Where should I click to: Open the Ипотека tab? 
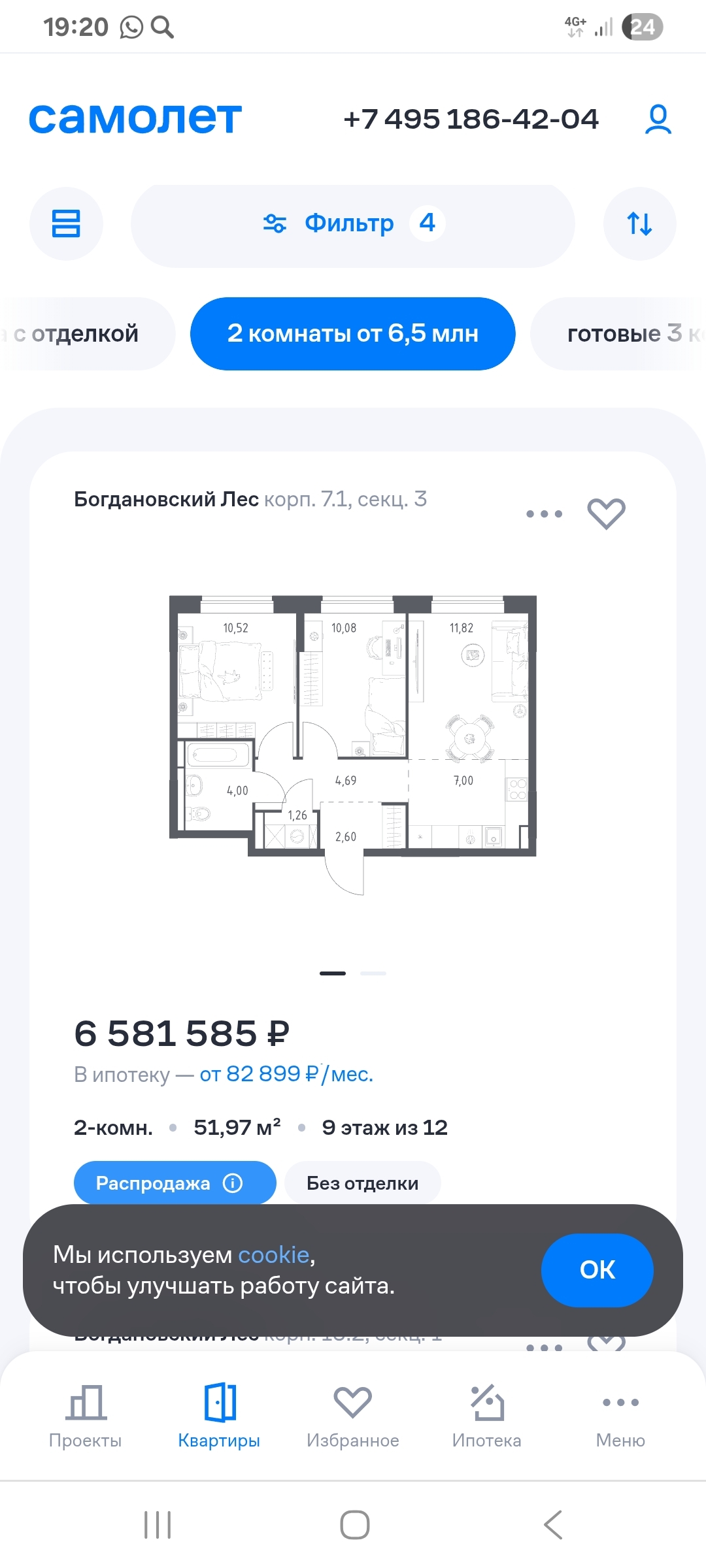click(x=487, y=1416)
